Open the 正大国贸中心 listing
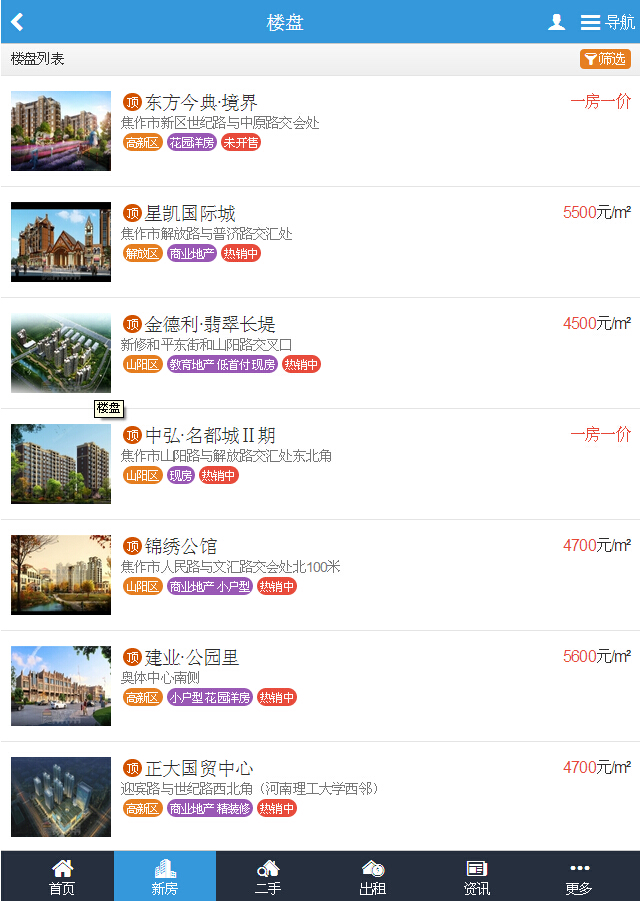 click(x=199, y=768)
